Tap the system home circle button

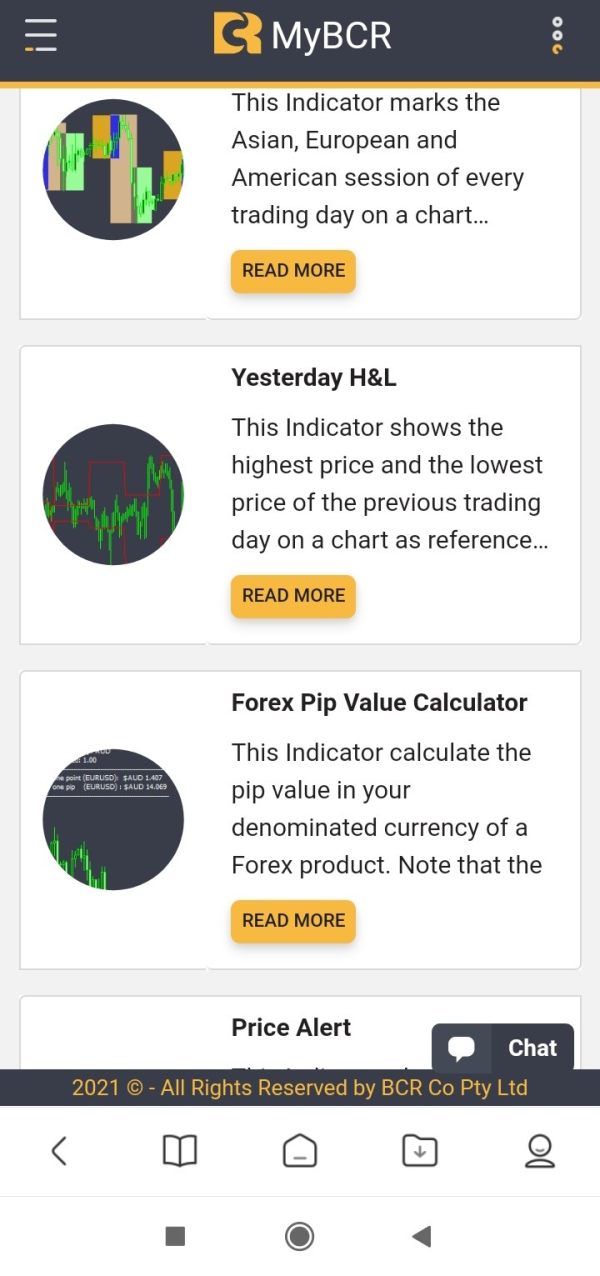[300, 1237]
